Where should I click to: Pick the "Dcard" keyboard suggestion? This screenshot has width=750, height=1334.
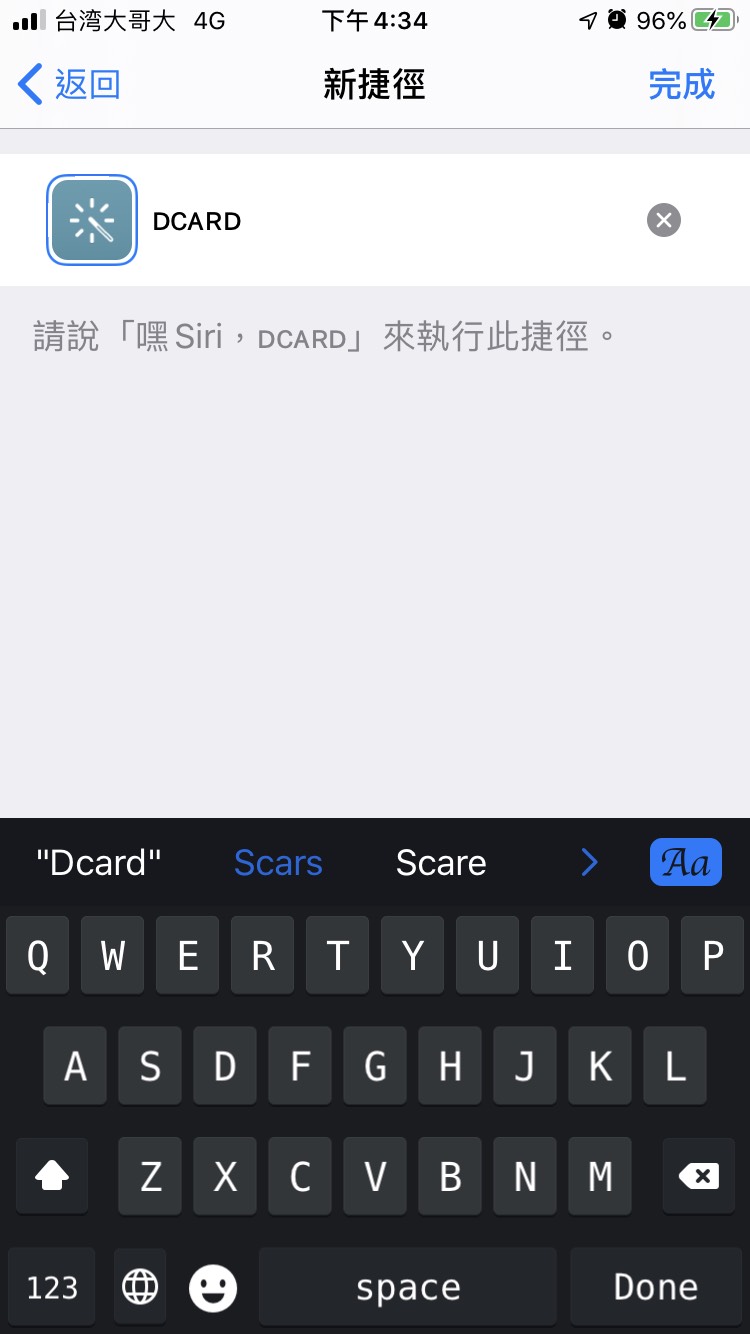click(x=98, y=863)
